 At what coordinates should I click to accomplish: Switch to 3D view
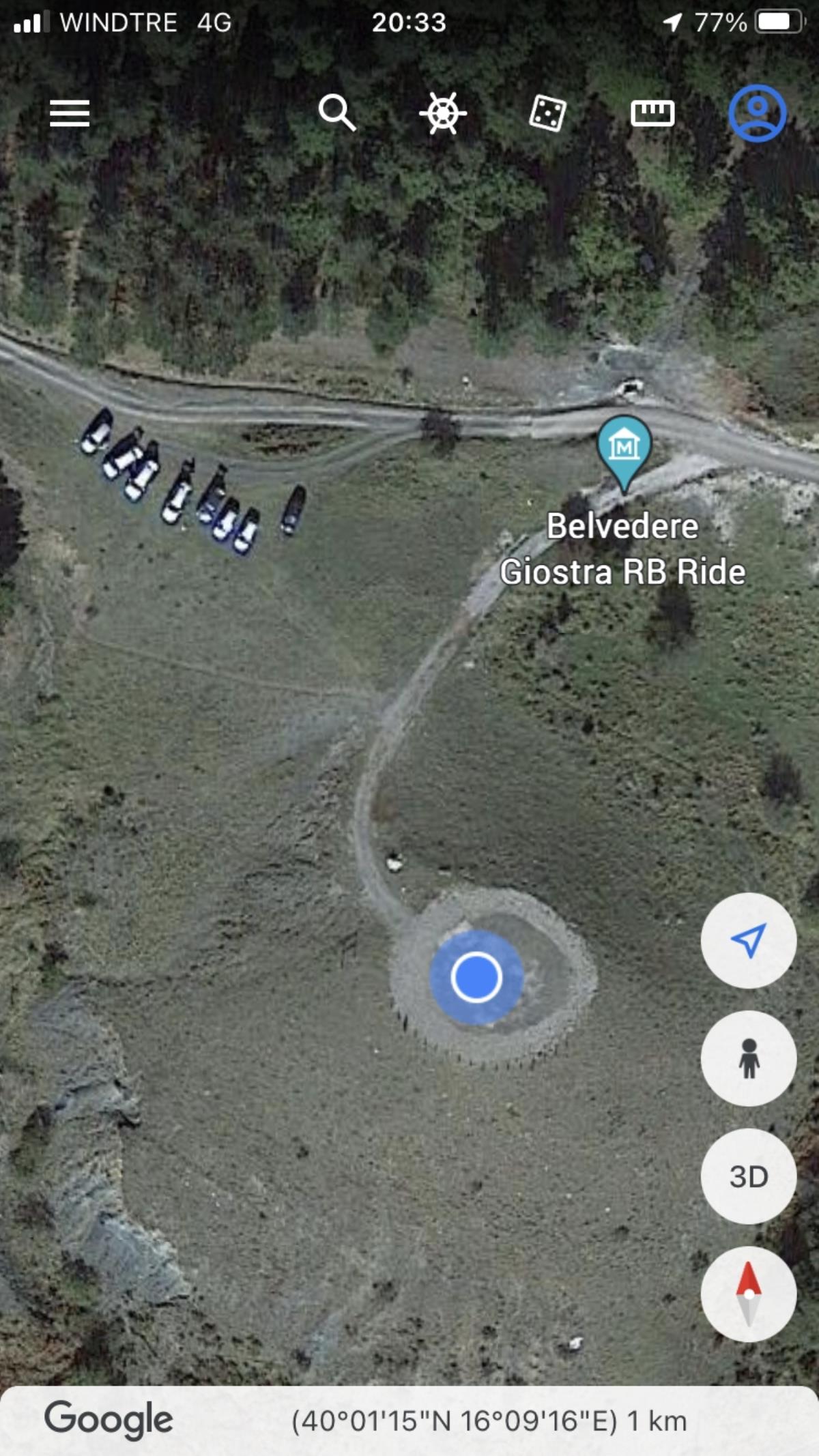748,1176
